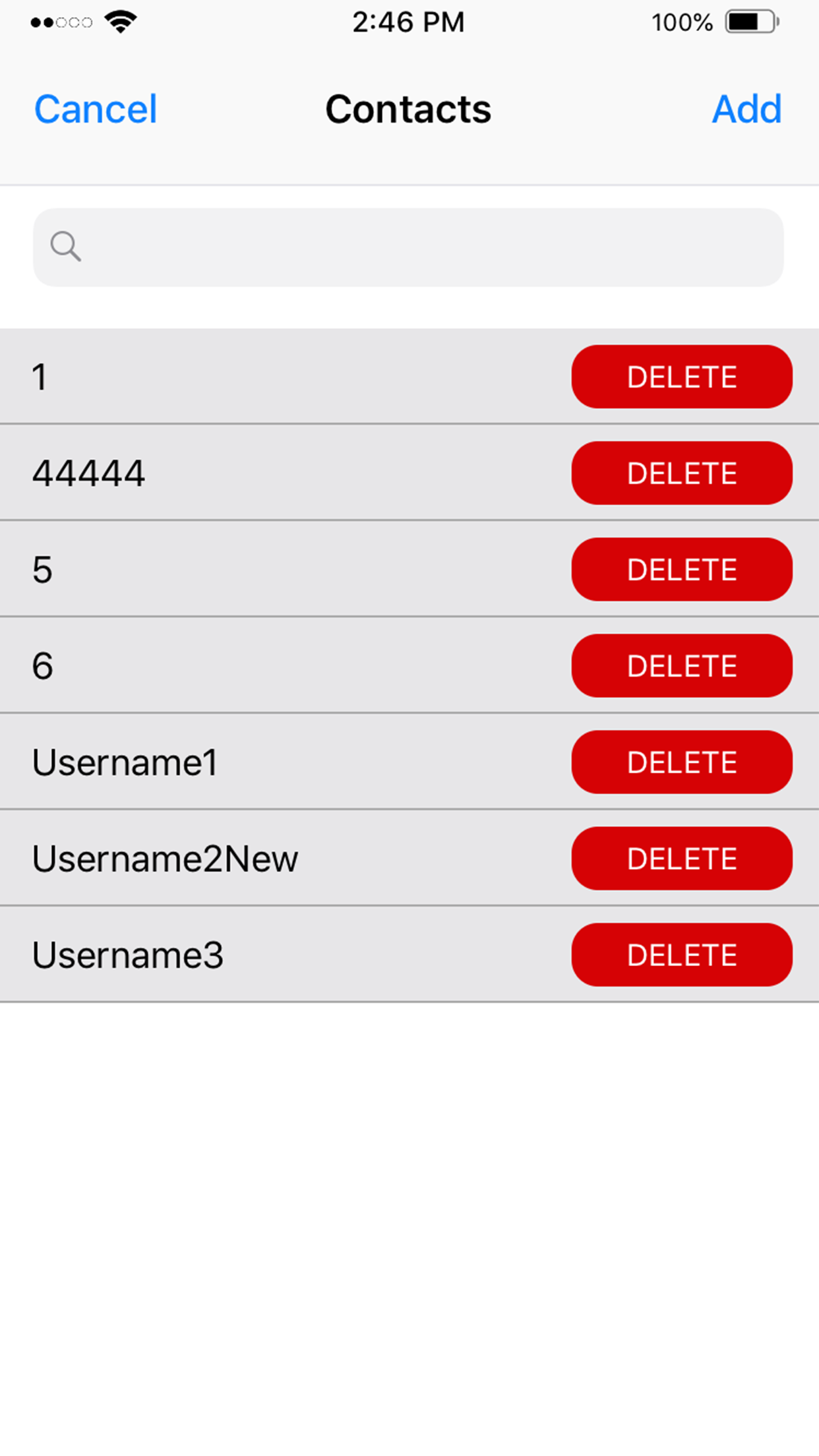Delete the contact named 1

pos(681,377)
